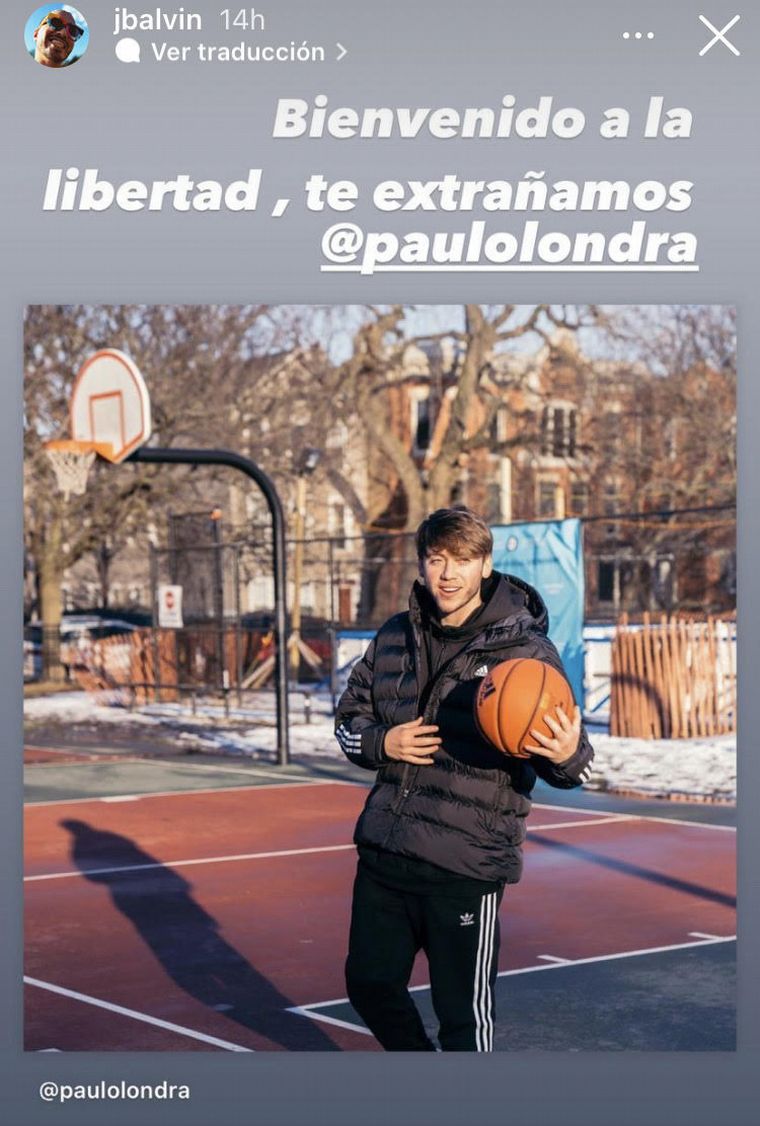760x1126 pixels.
Task: Open the @paulolondra tag below the photo
Action: pyautogui.click(x=115, y=1090)
